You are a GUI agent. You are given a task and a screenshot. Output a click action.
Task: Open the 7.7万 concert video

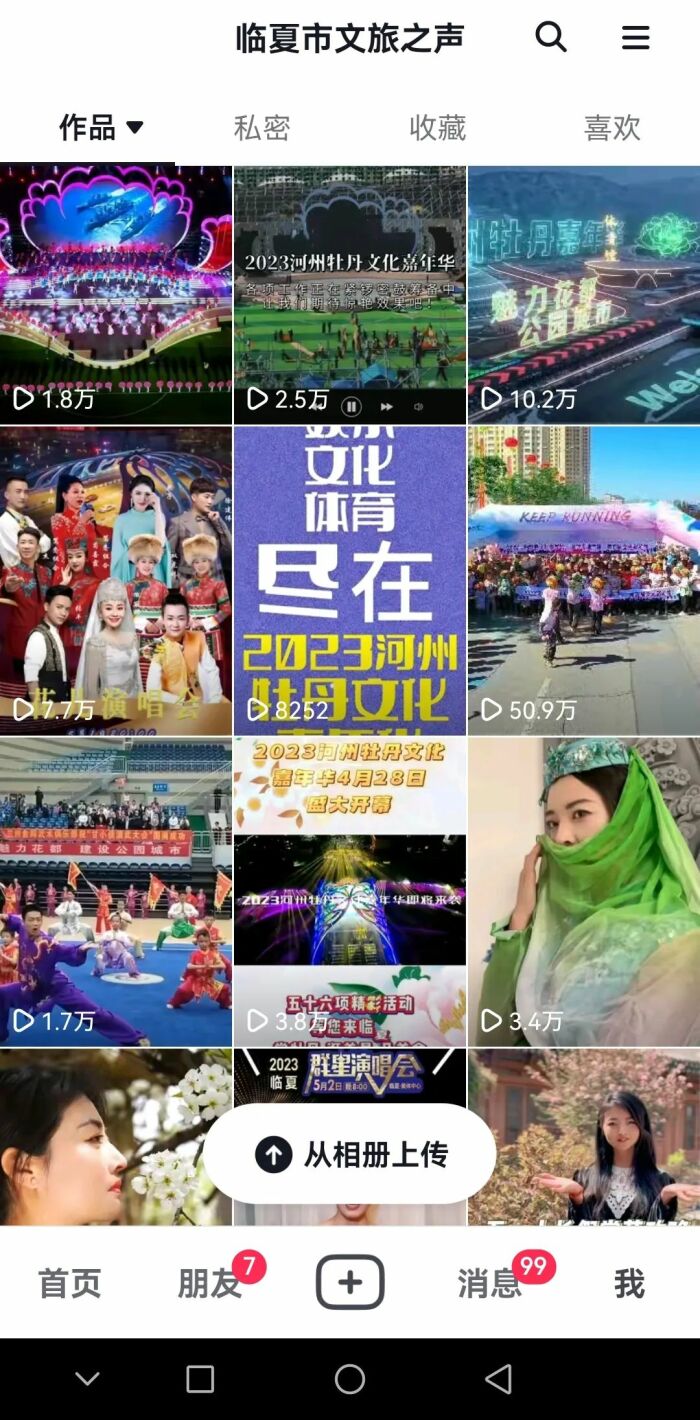[x=116, y=580]
